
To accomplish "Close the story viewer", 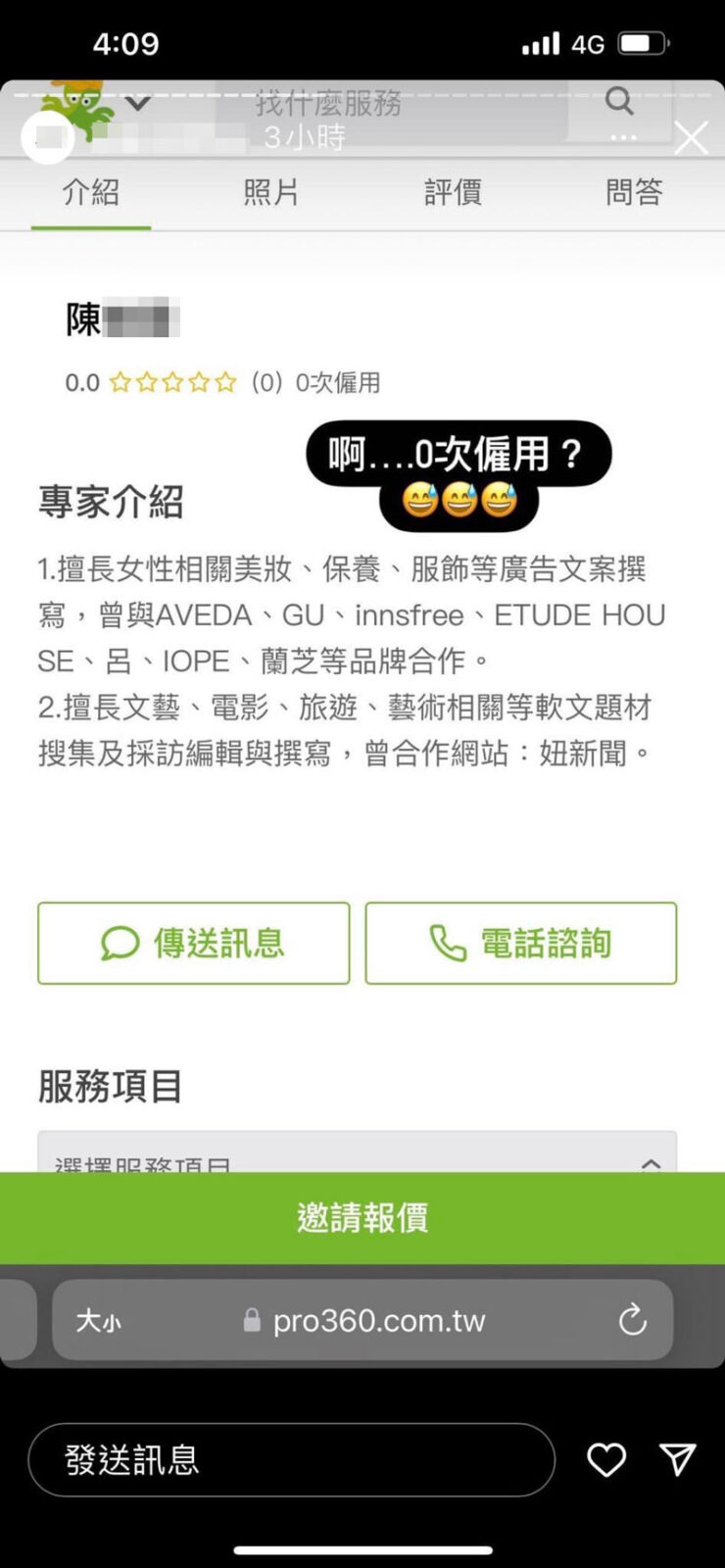I will click(x=691, y=138).
